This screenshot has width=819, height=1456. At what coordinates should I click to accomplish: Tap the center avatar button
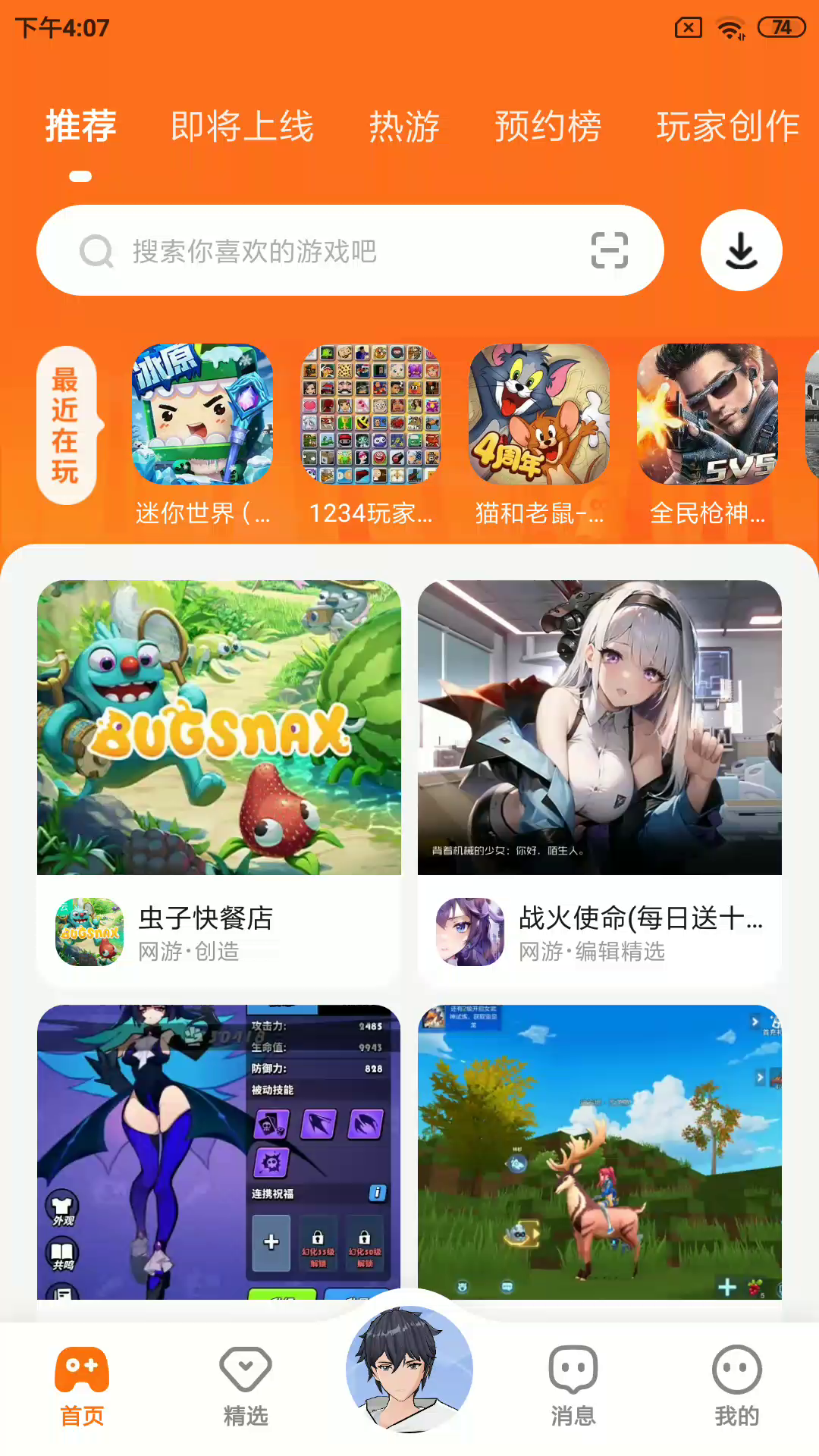(409, 1369)
